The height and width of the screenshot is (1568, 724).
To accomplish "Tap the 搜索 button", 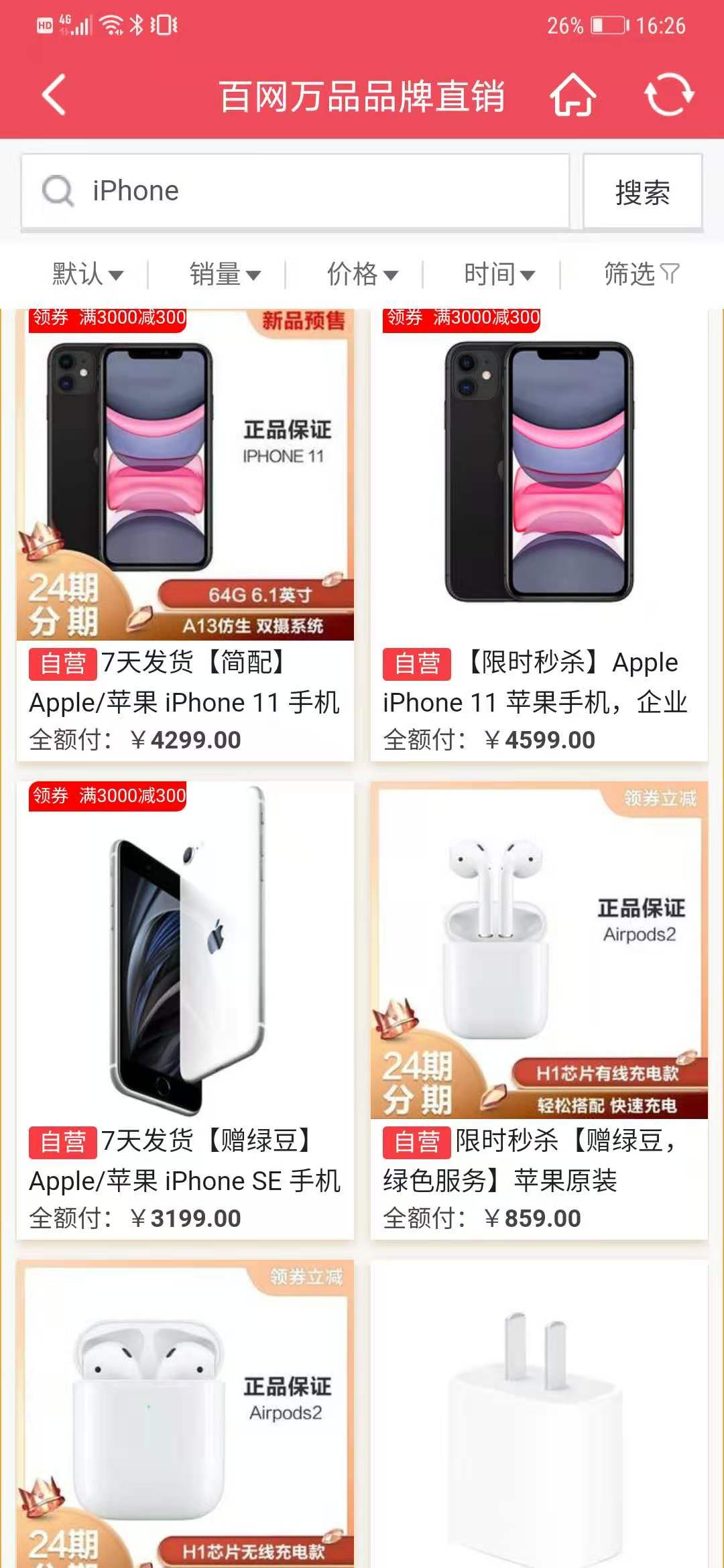I will (642, 192).
